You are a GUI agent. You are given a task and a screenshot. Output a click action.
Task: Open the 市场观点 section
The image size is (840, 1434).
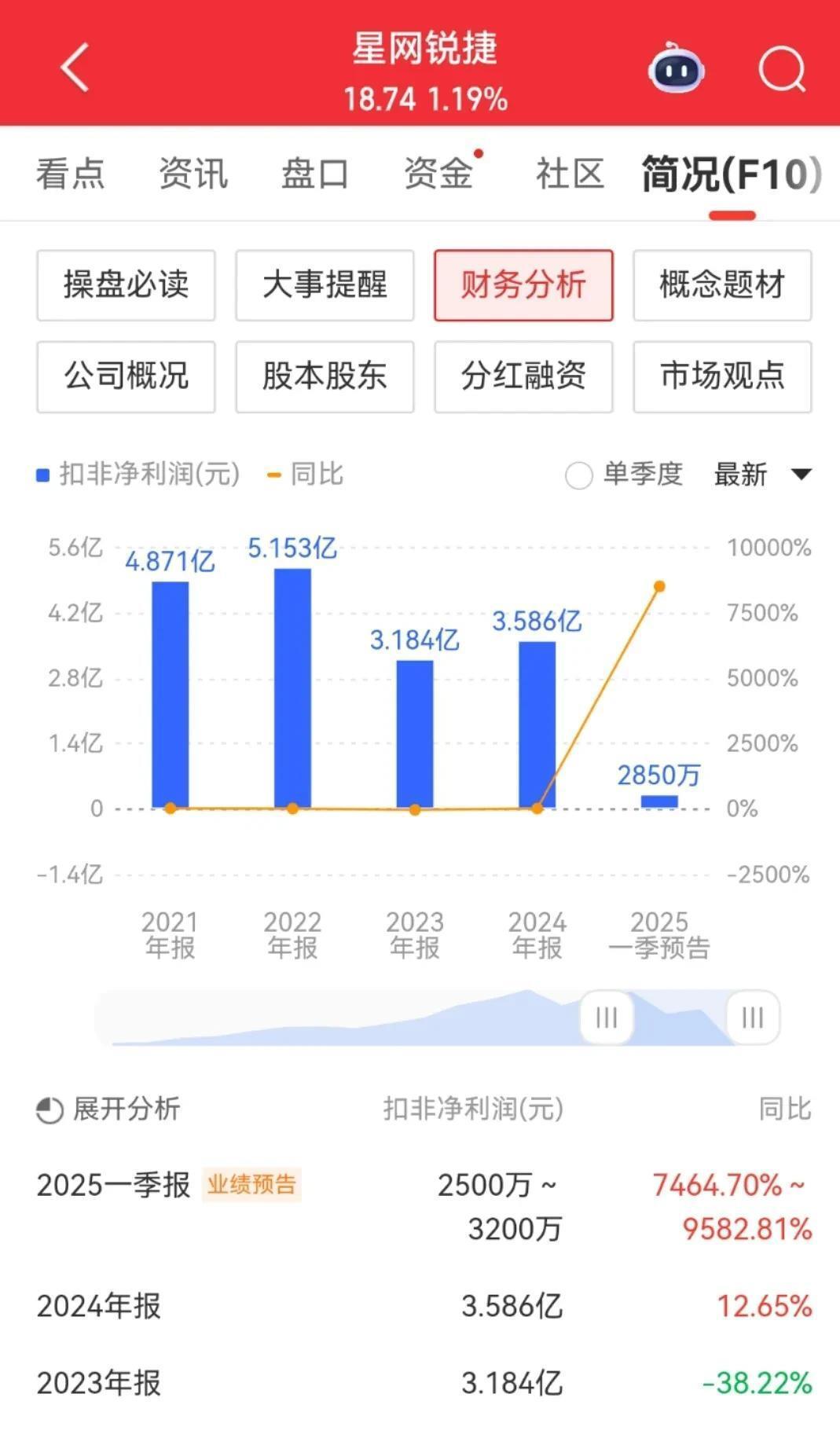(x=722, y=376)
